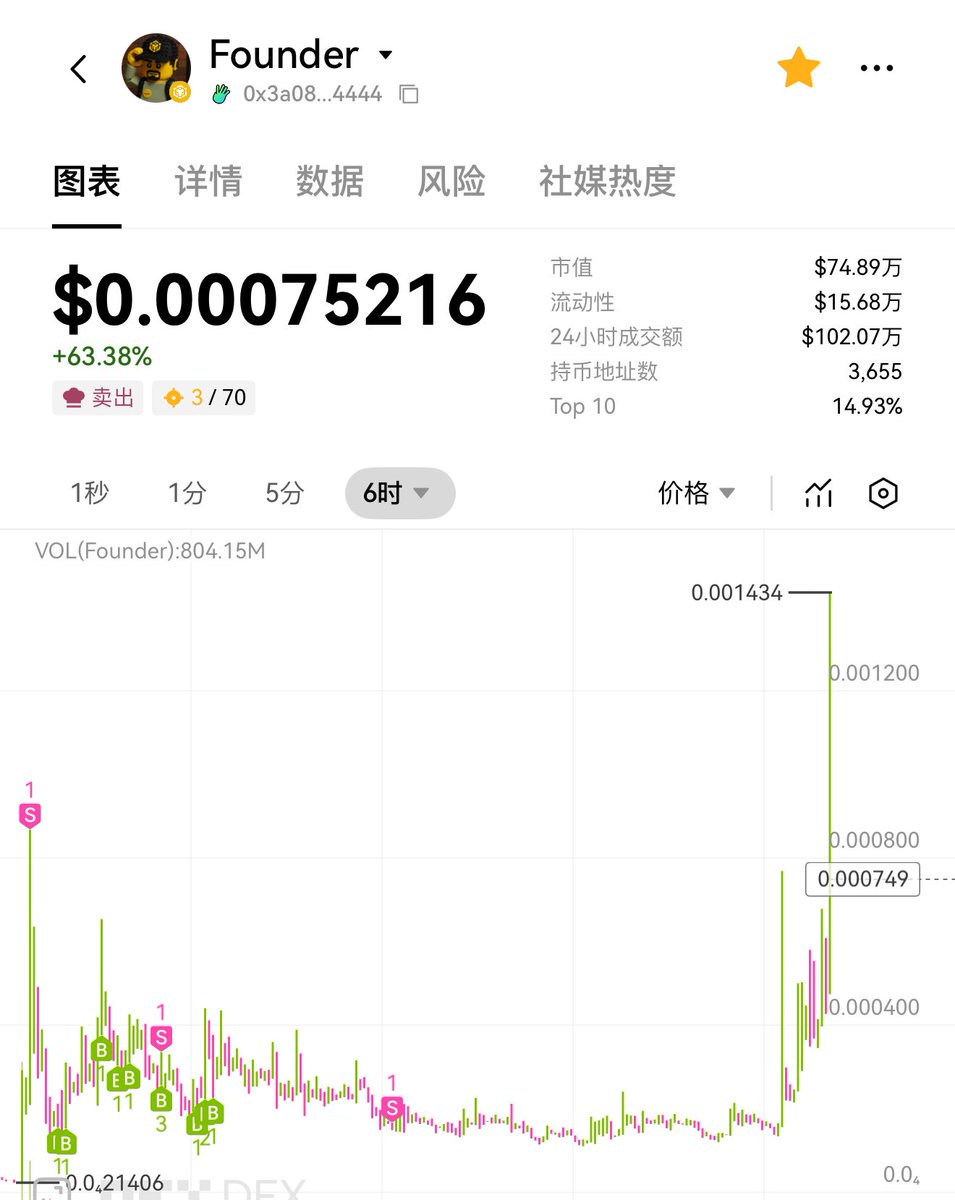
Task: Expand the 6时 interval dropdown
Action: [399, 493]
